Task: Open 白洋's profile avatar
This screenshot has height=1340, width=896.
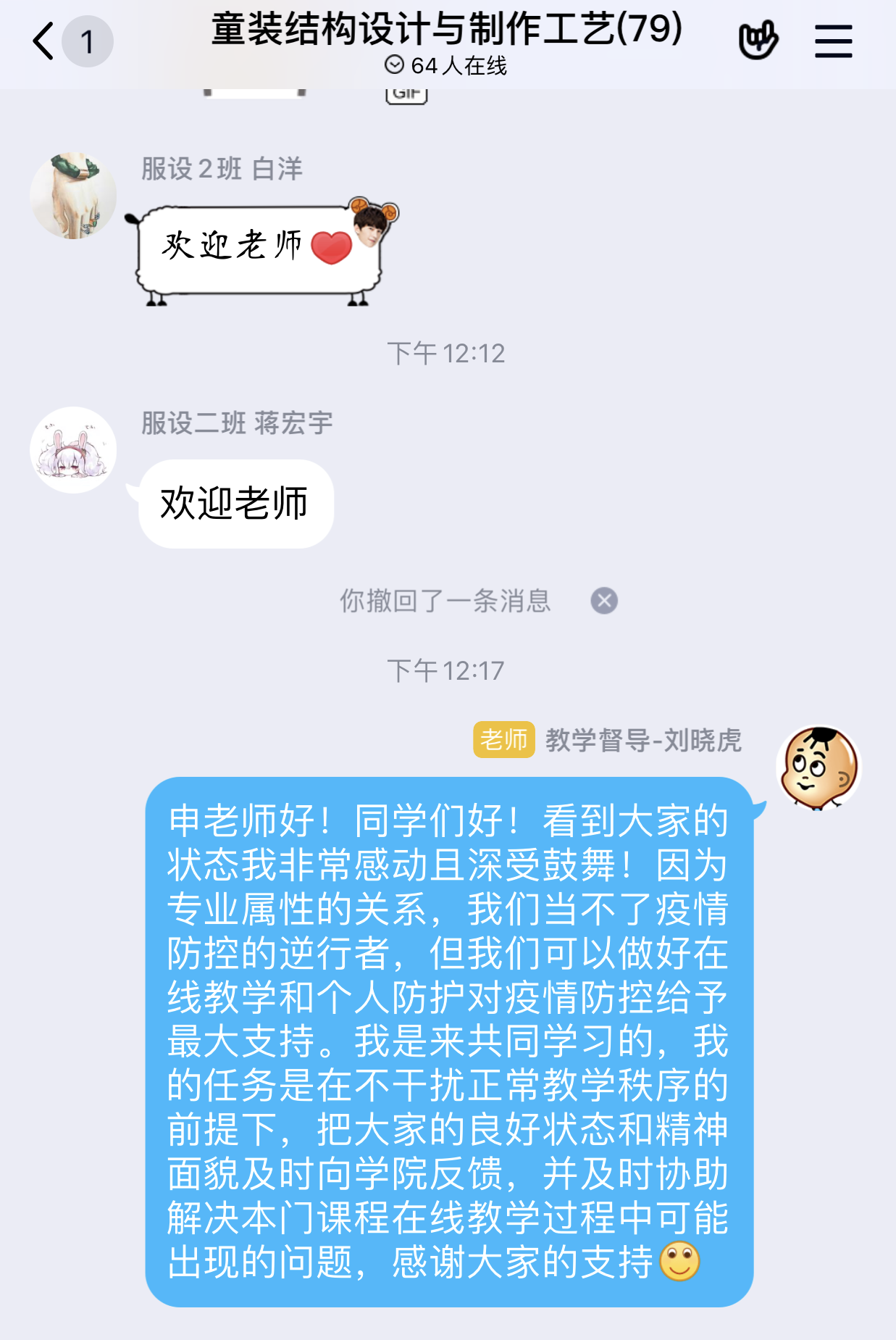Action: point(73,196)
